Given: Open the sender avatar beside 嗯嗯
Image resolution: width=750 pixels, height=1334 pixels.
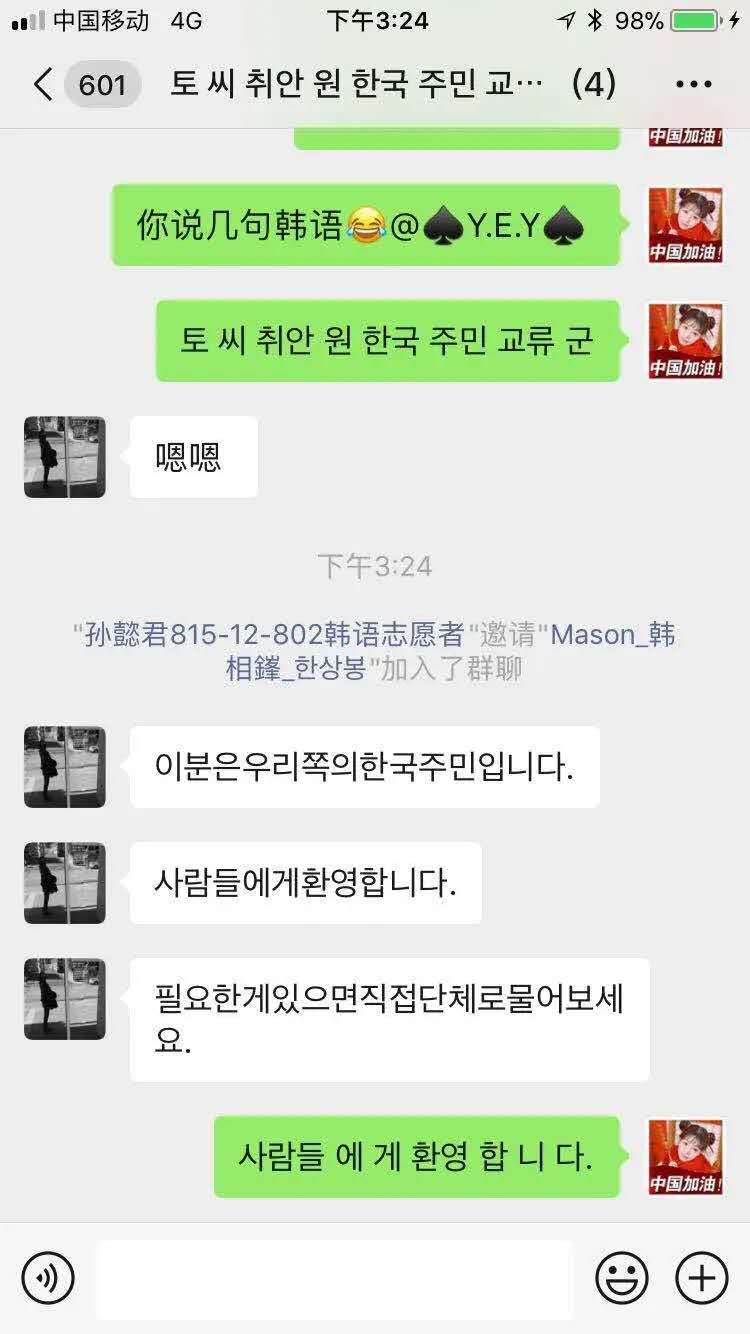Looking at the screenshot, I should [x=65, y=457].
